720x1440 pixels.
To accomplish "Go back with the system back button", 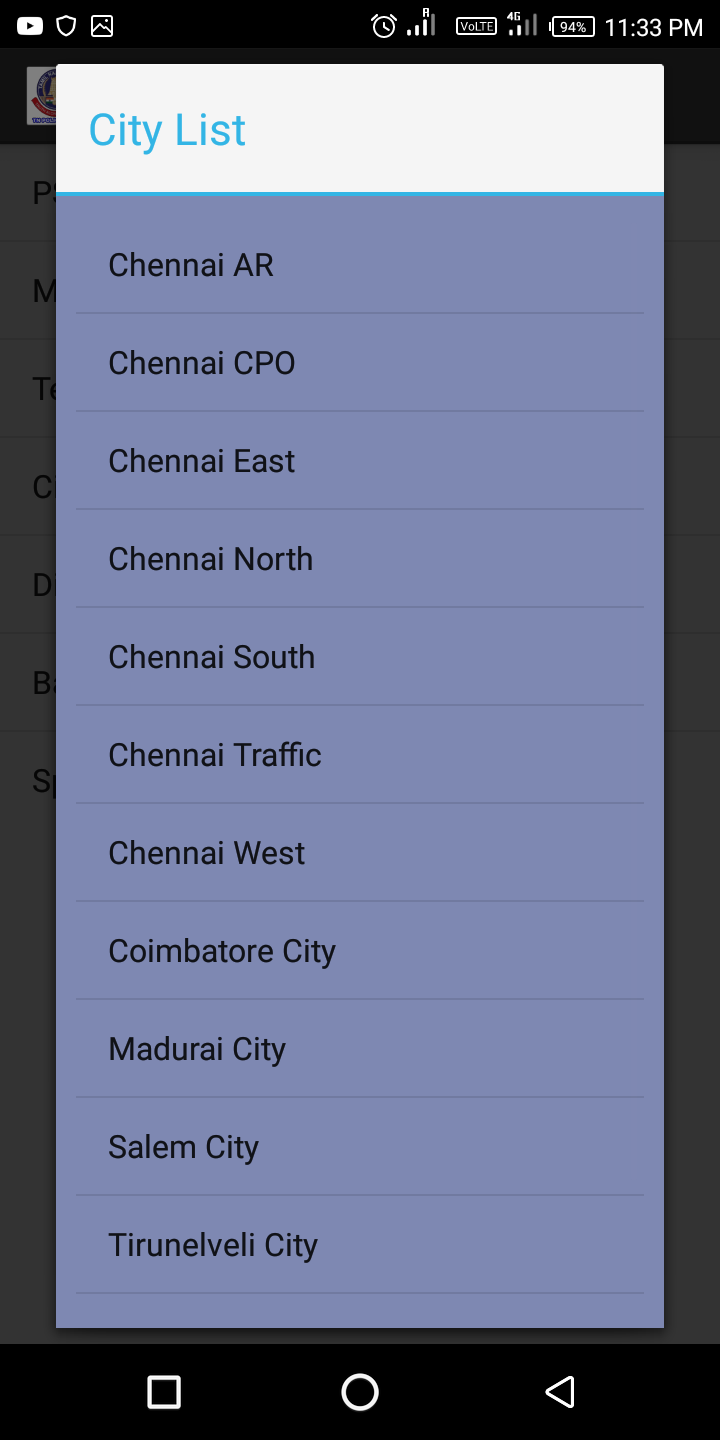I will 559,1392.
